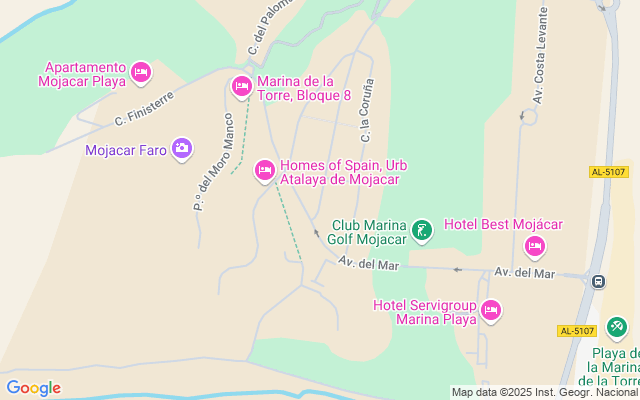Select the Club Marina Golf Mojacar marker

tap(422, 232)
